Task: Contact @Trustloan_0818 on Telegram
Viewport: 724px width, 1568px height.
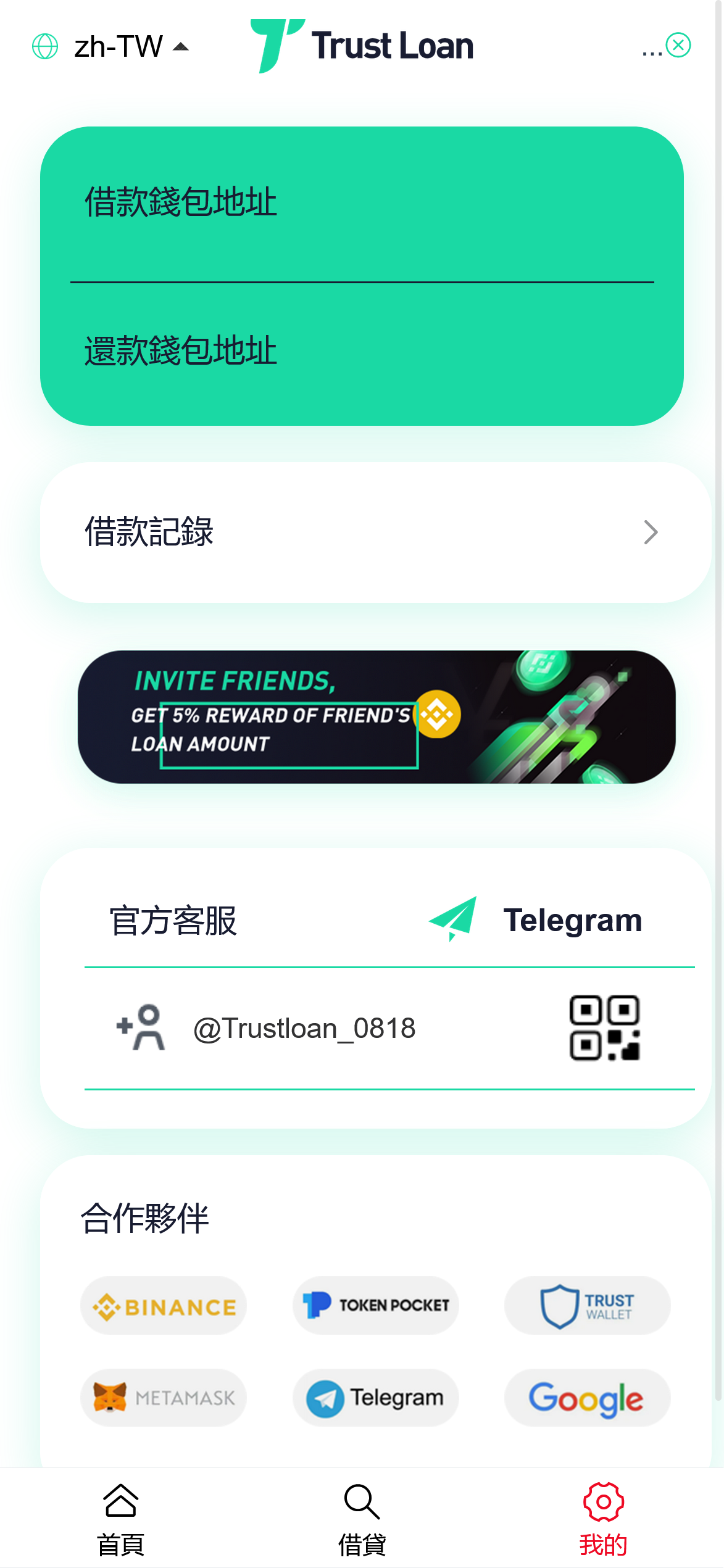Action: (x=304, y=1029)
